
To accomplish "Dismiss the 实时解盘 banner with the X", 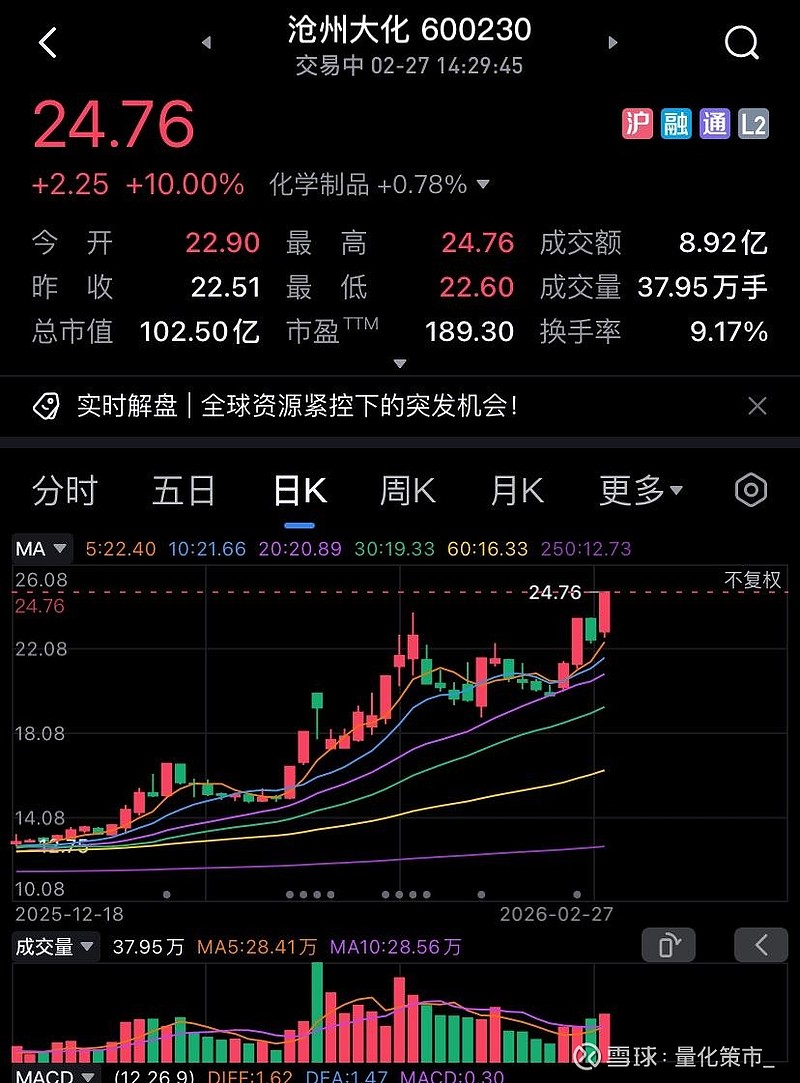I will click(x=757, y=406).
